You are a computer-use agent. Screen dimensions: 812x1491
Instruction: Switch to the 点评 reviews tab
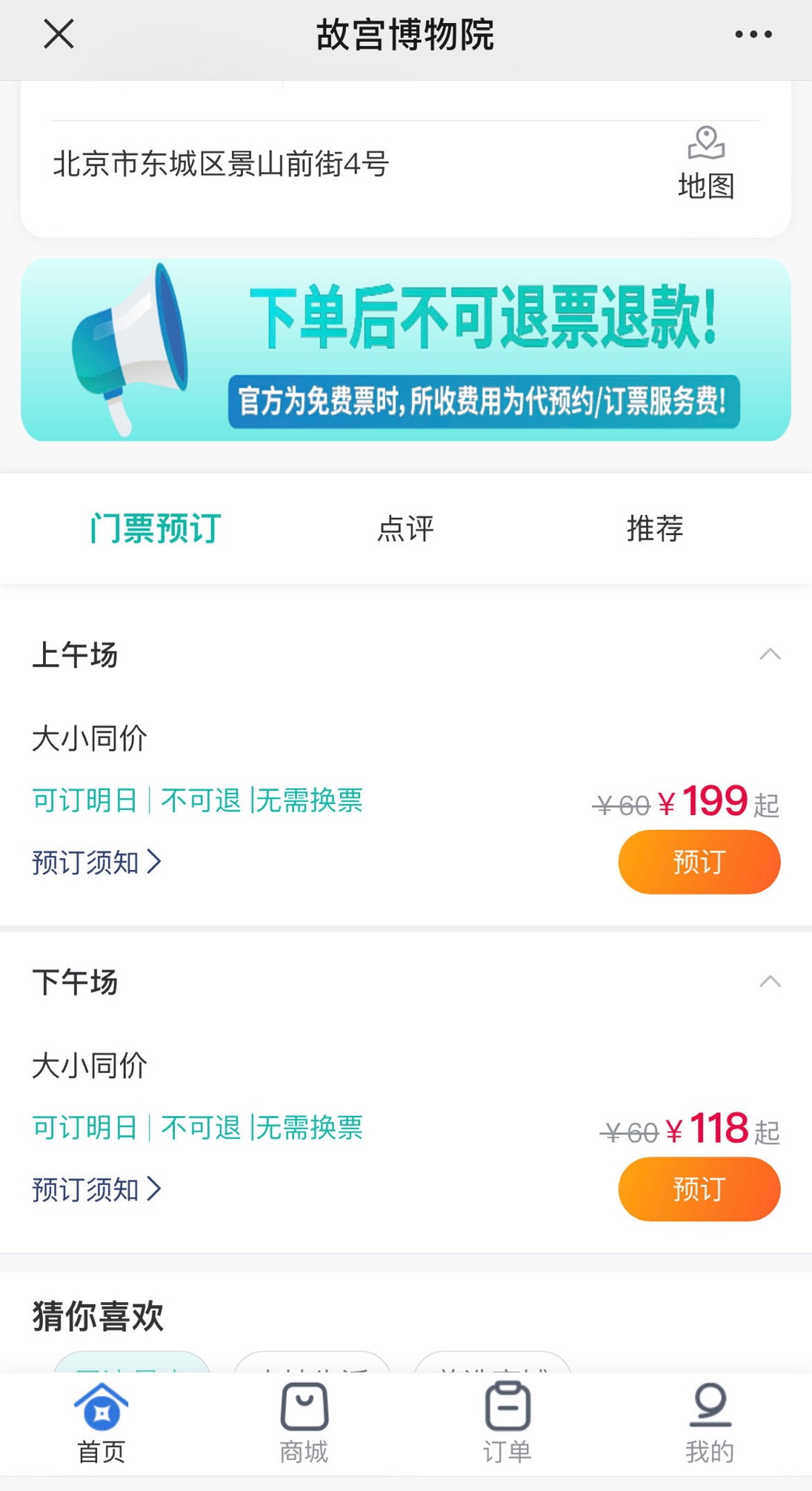click(405, 528)
